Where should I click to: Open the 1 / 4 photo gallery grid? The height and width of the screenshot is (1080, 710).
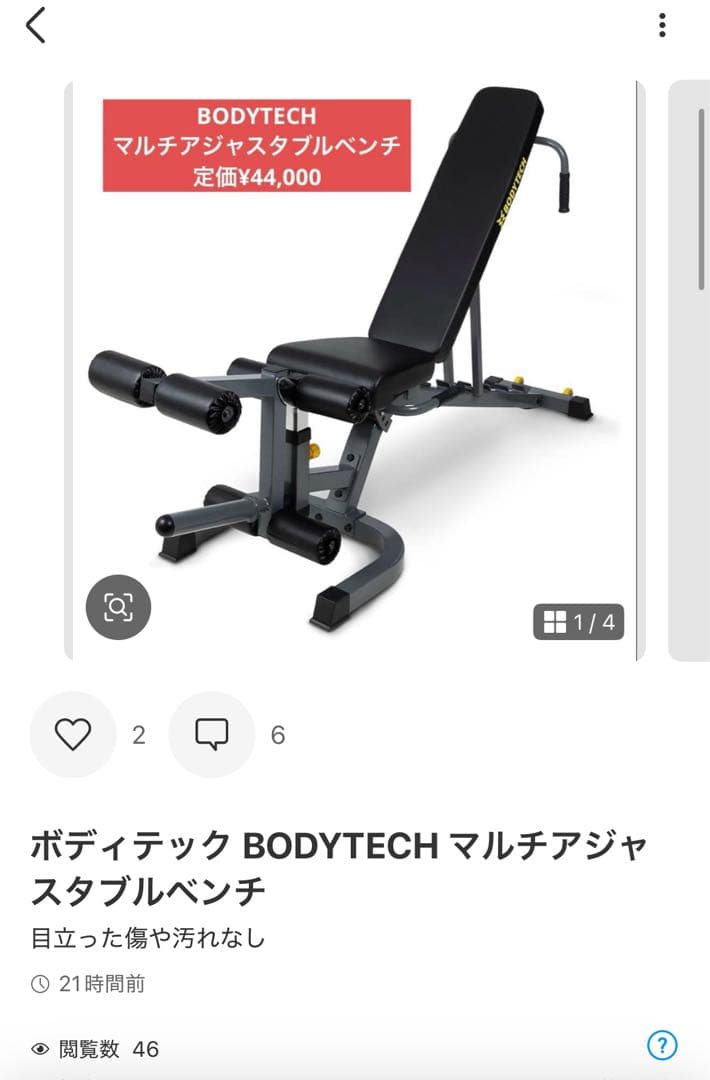point(579,623)
